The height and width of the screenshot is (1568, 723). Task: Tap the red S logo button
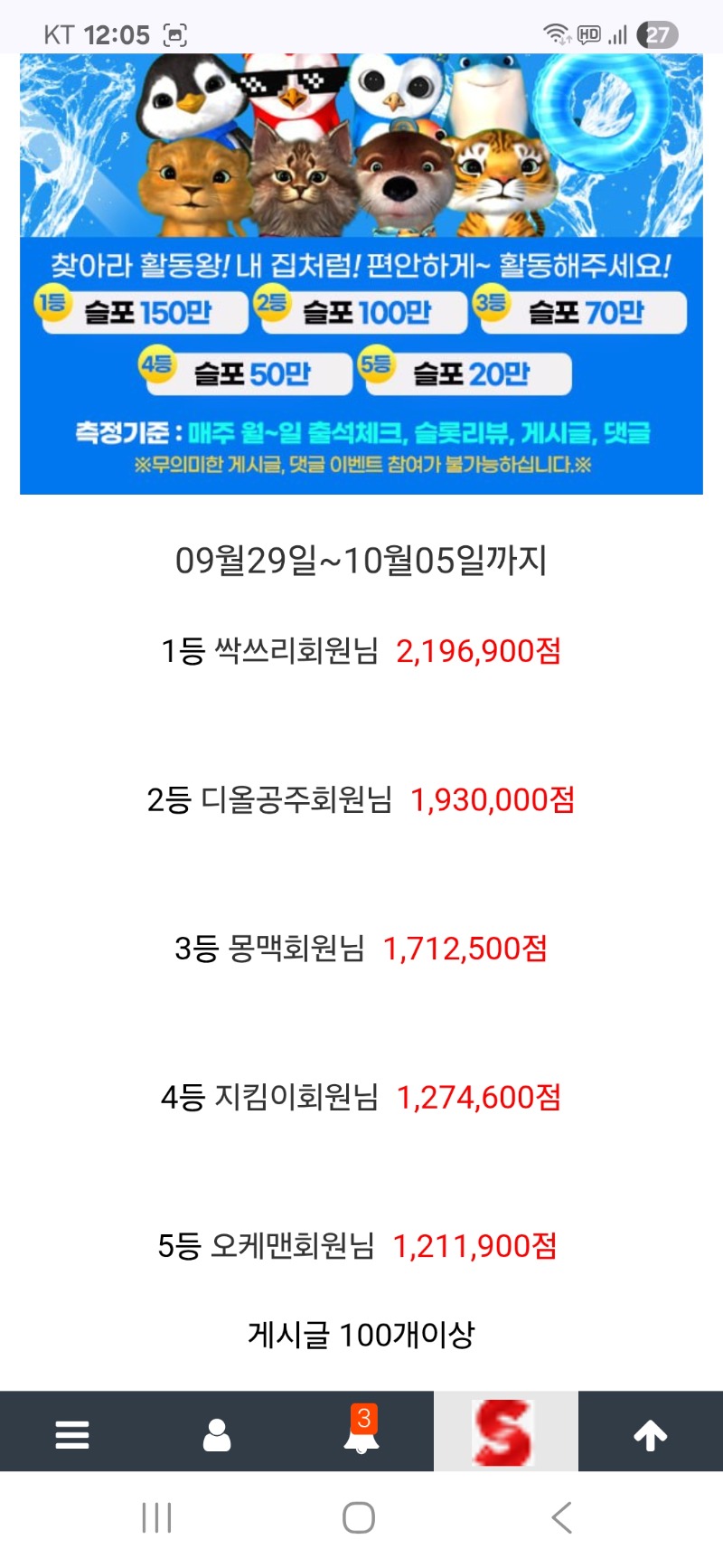(x=504, y=1432)
